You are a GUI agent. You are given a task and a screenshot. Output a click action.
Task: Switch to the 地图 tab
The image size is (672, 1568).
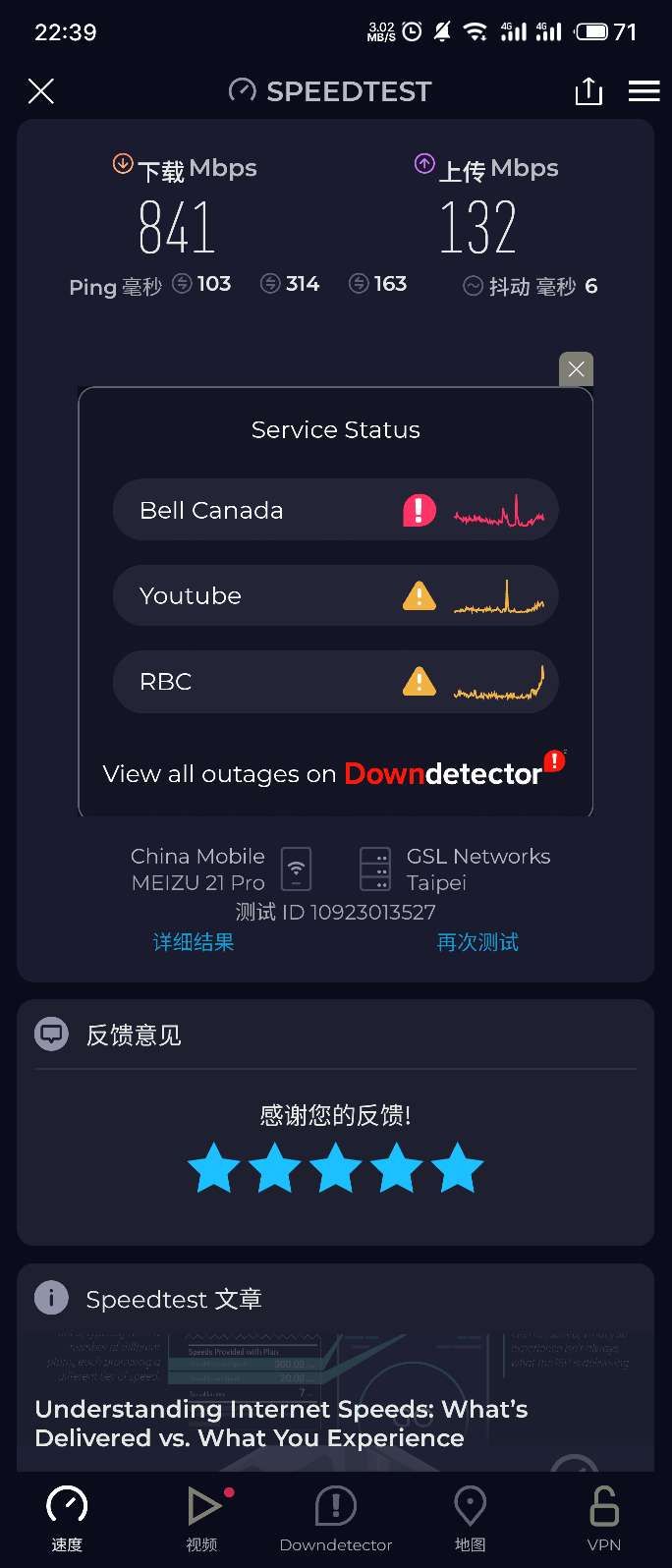tap(470, 1518)
